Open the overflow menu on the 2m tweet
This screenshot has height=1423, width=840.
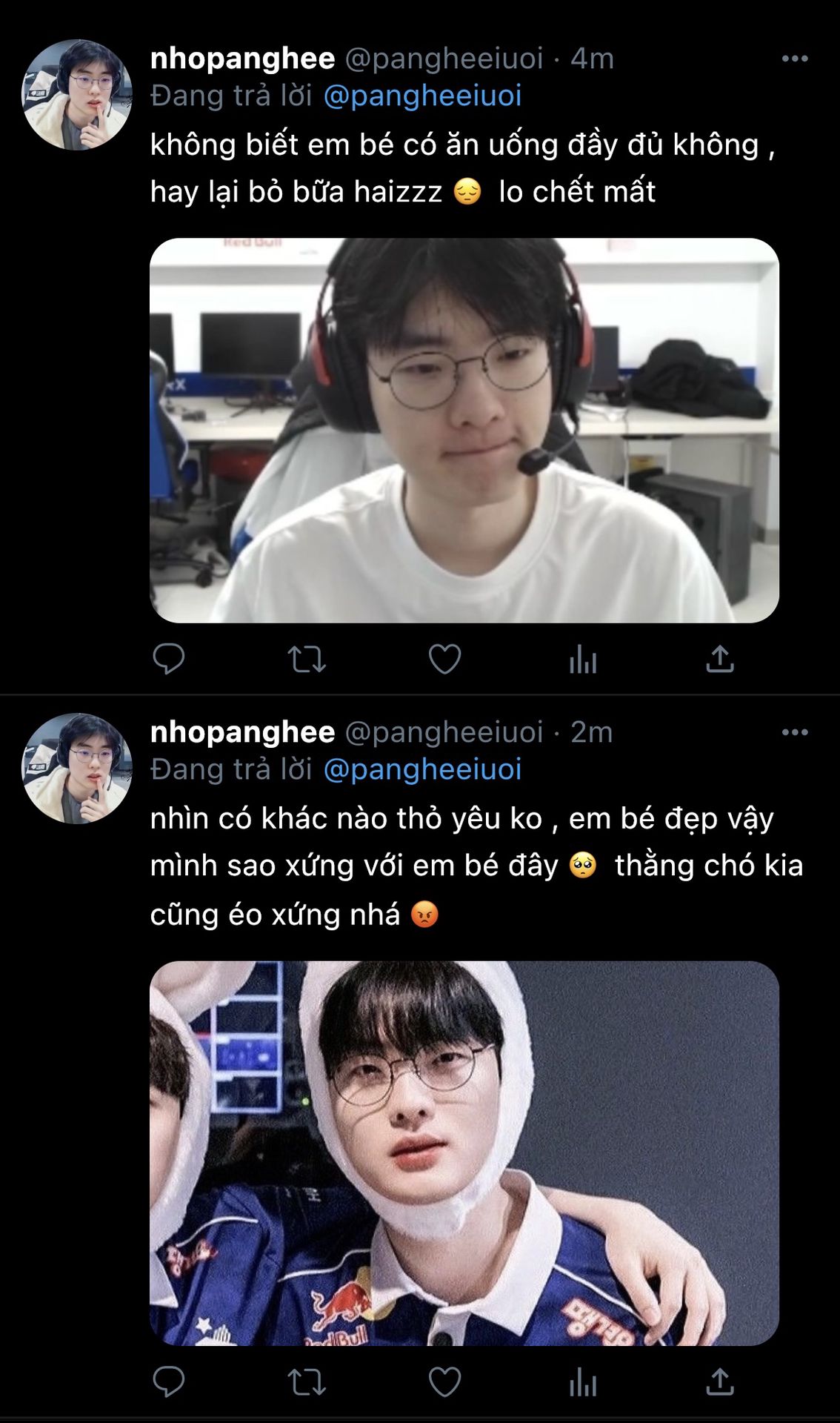[x=795, y=732]
